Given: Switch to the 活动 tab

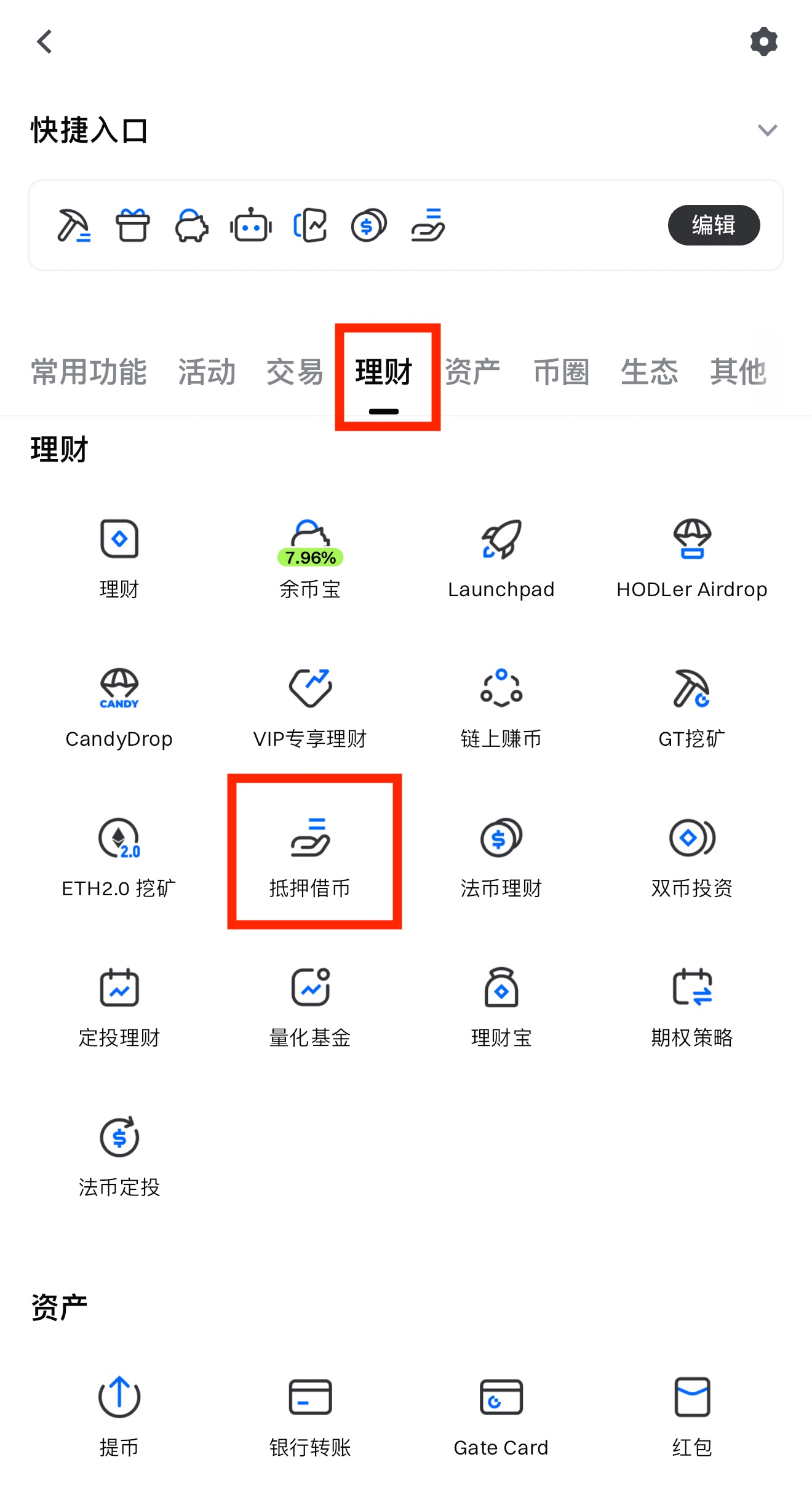Looking at the screenshot, I should click(x=207, y=372).
